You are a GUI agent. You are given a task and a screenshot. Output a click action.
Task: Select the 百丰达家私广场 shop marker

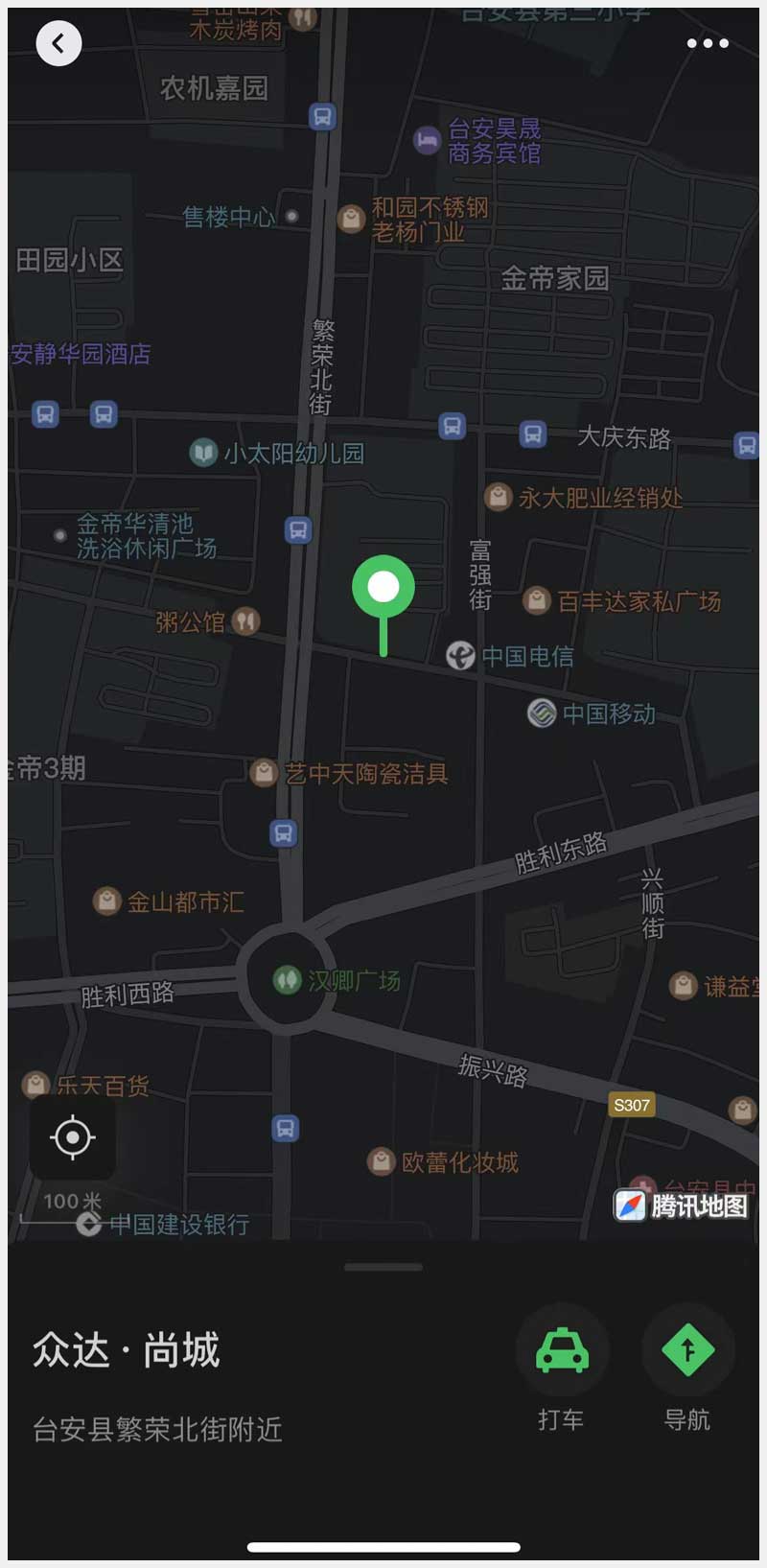[536, 601]
